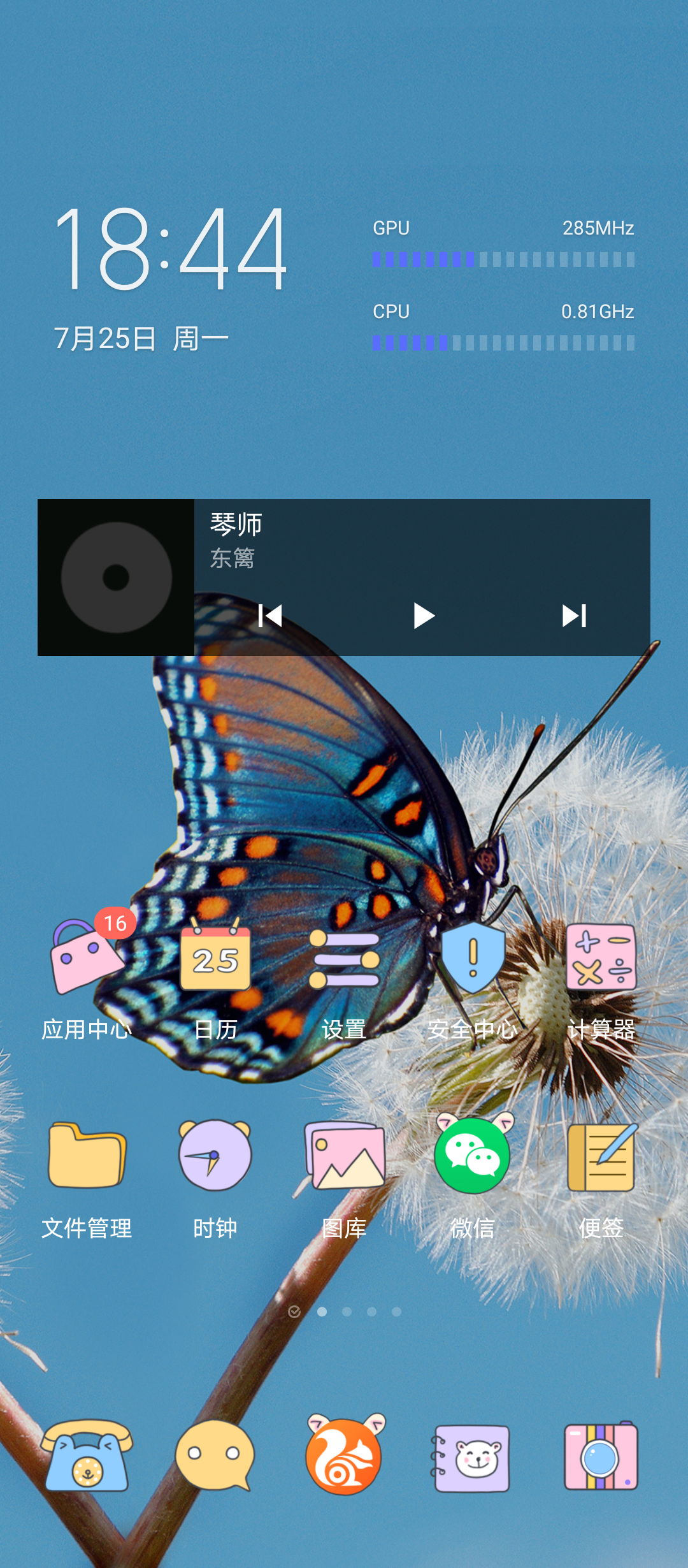Open the camera app in dock
The image size is (688, 1568).
coord(601,1456)
